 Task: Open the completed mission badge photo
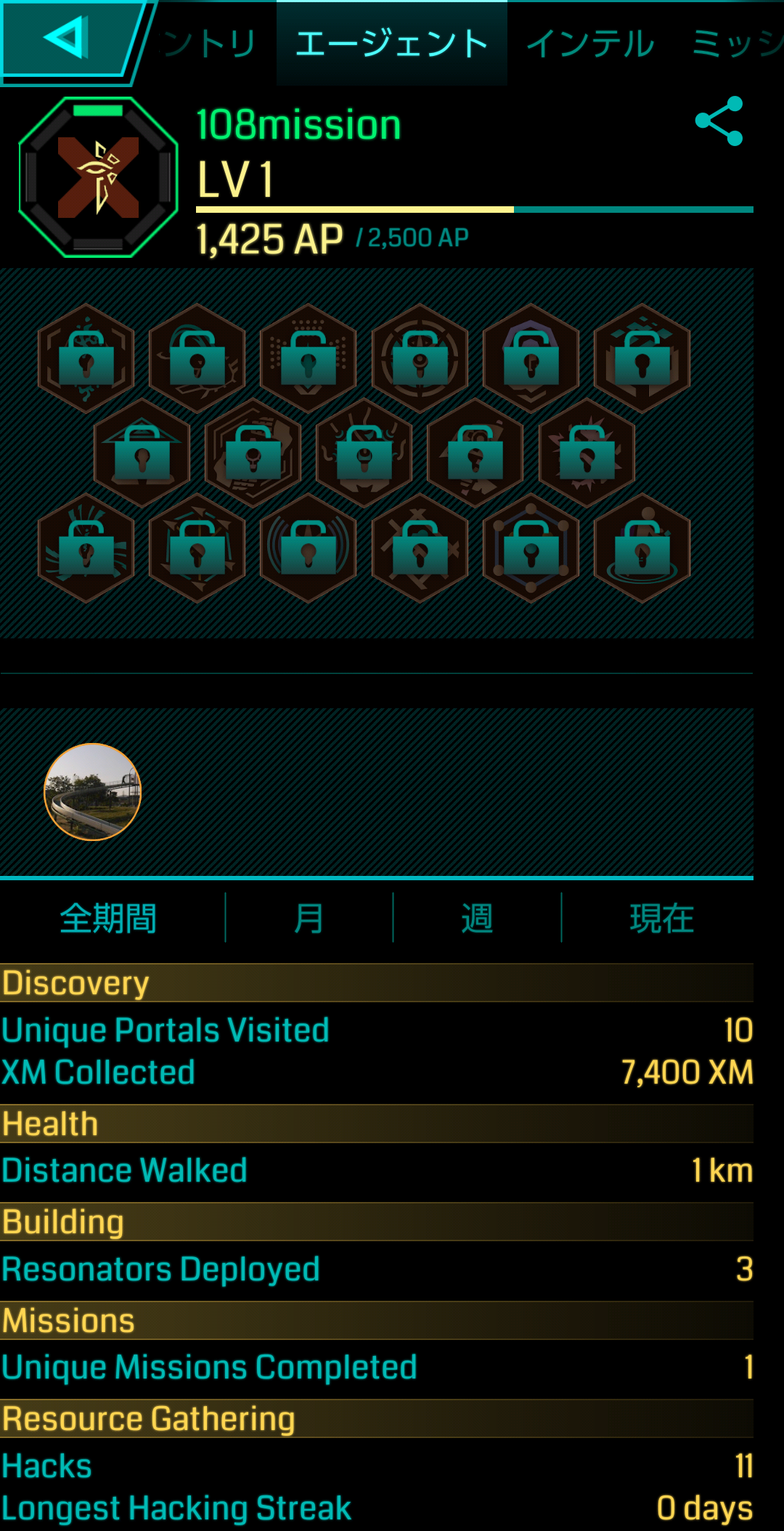[x=93, y=792]
